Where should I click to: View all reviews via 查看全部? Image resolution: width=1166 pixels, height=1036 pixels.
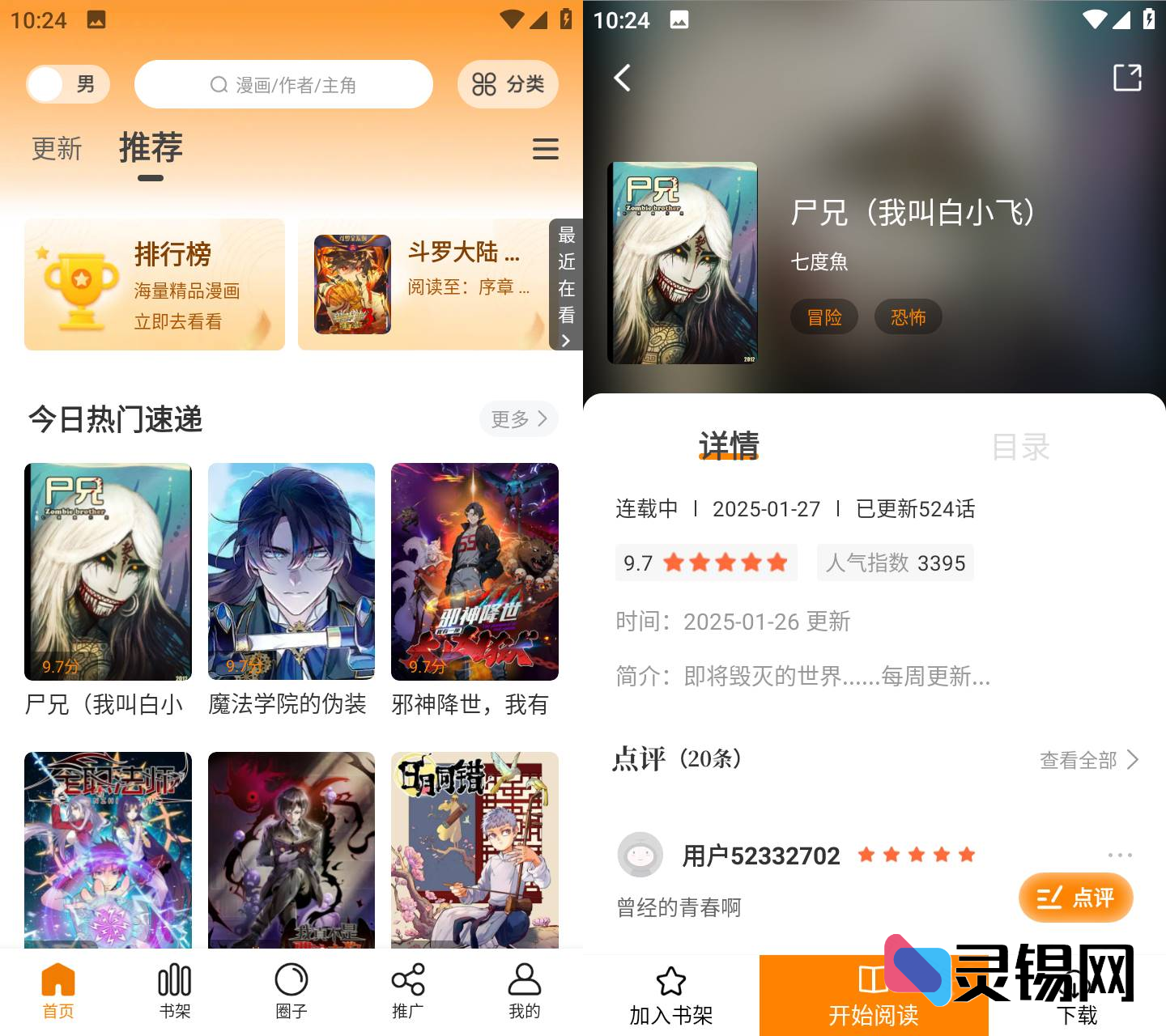tap(1088, 760)
